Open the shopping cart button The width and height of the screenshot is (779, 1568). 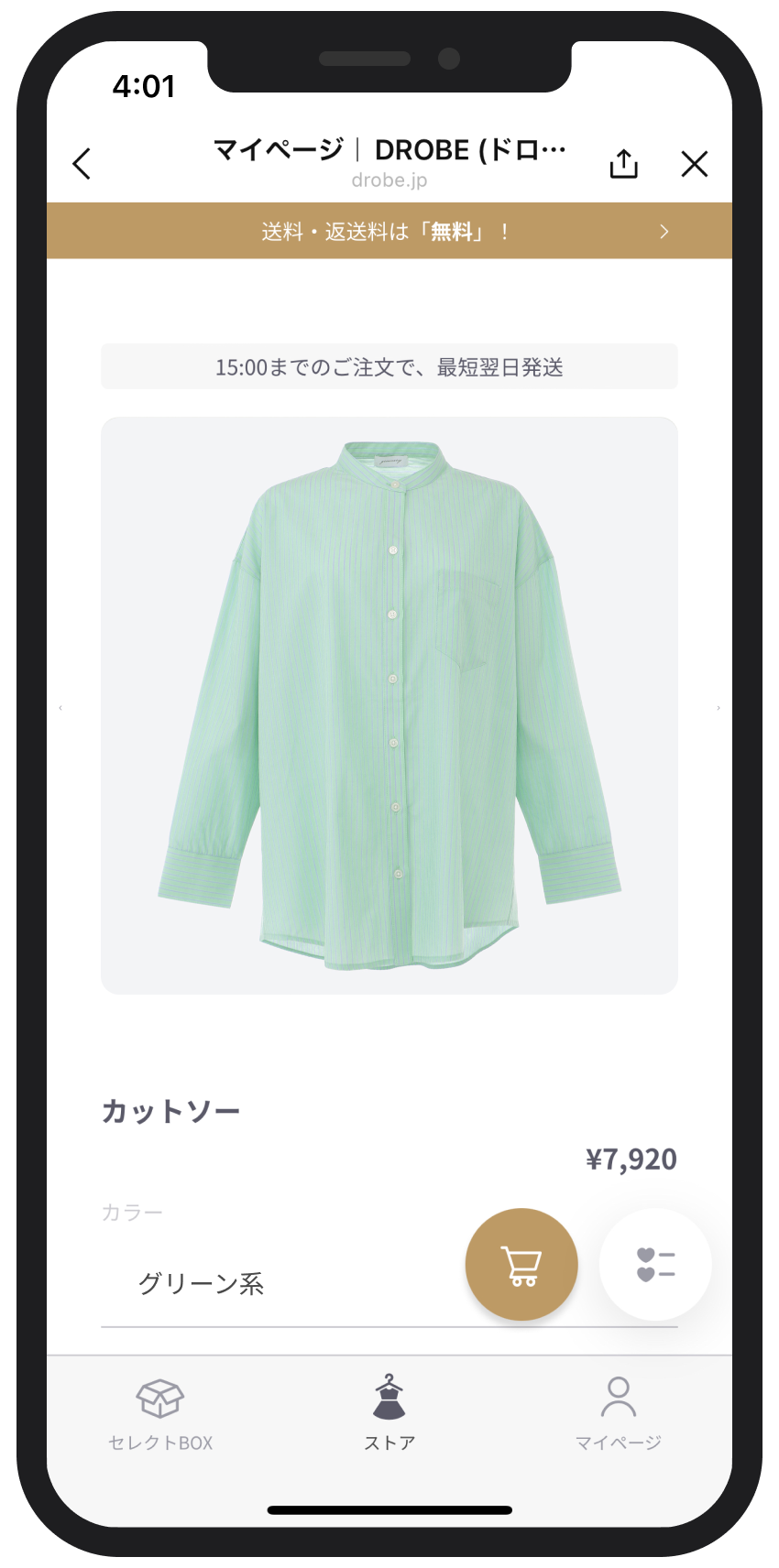click(521, 1265)
